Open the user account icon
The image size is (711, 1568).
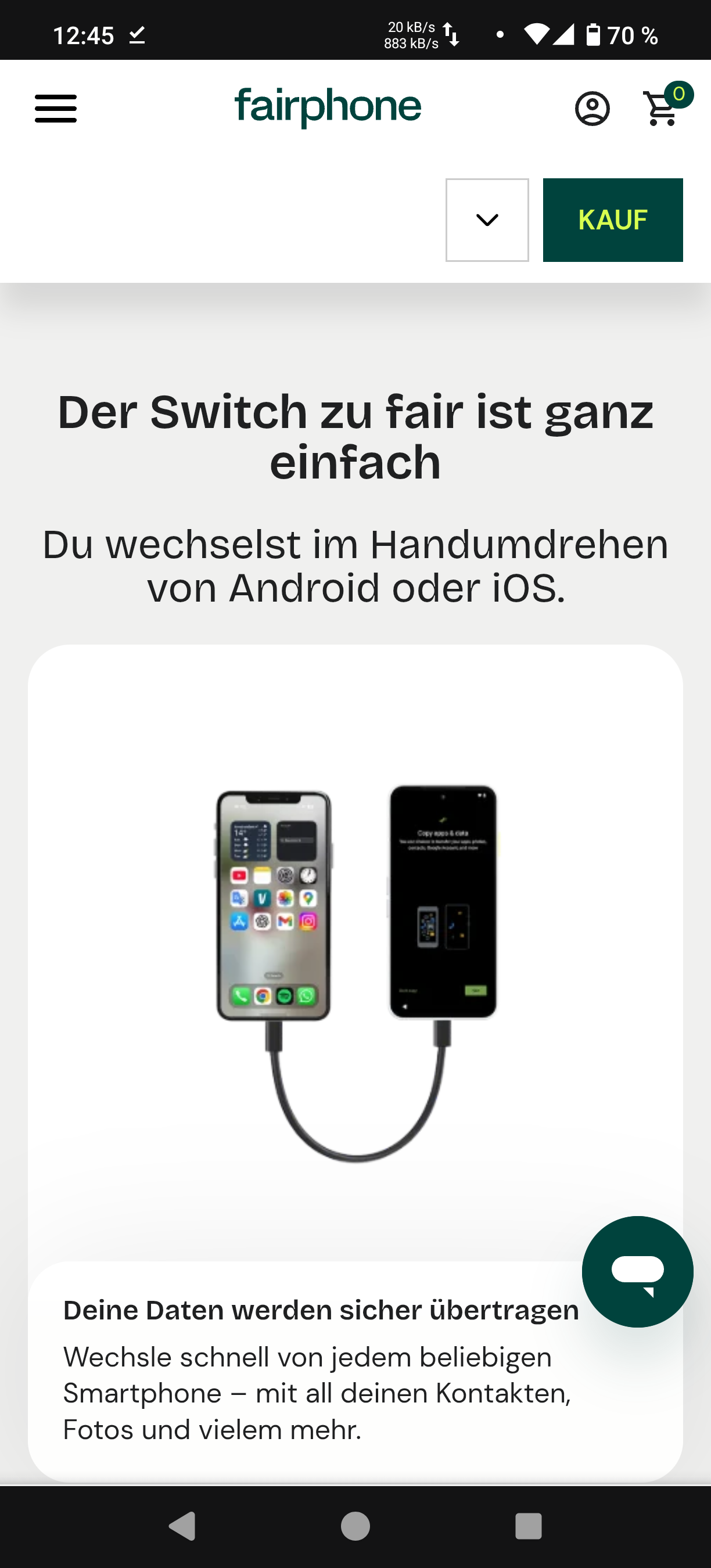592,109
